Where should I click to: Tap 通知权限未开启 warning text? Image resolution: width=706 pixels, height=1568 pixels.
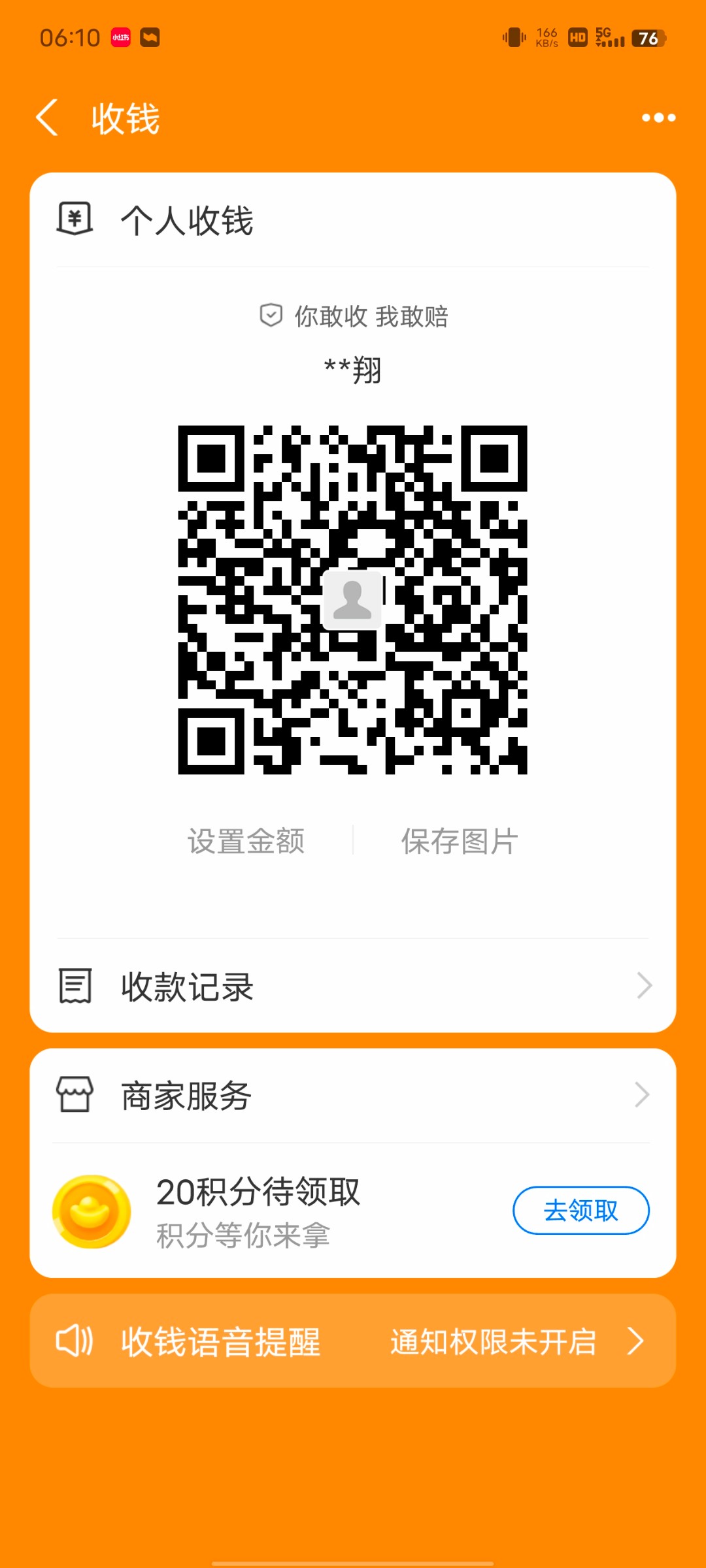(492, 1341)
